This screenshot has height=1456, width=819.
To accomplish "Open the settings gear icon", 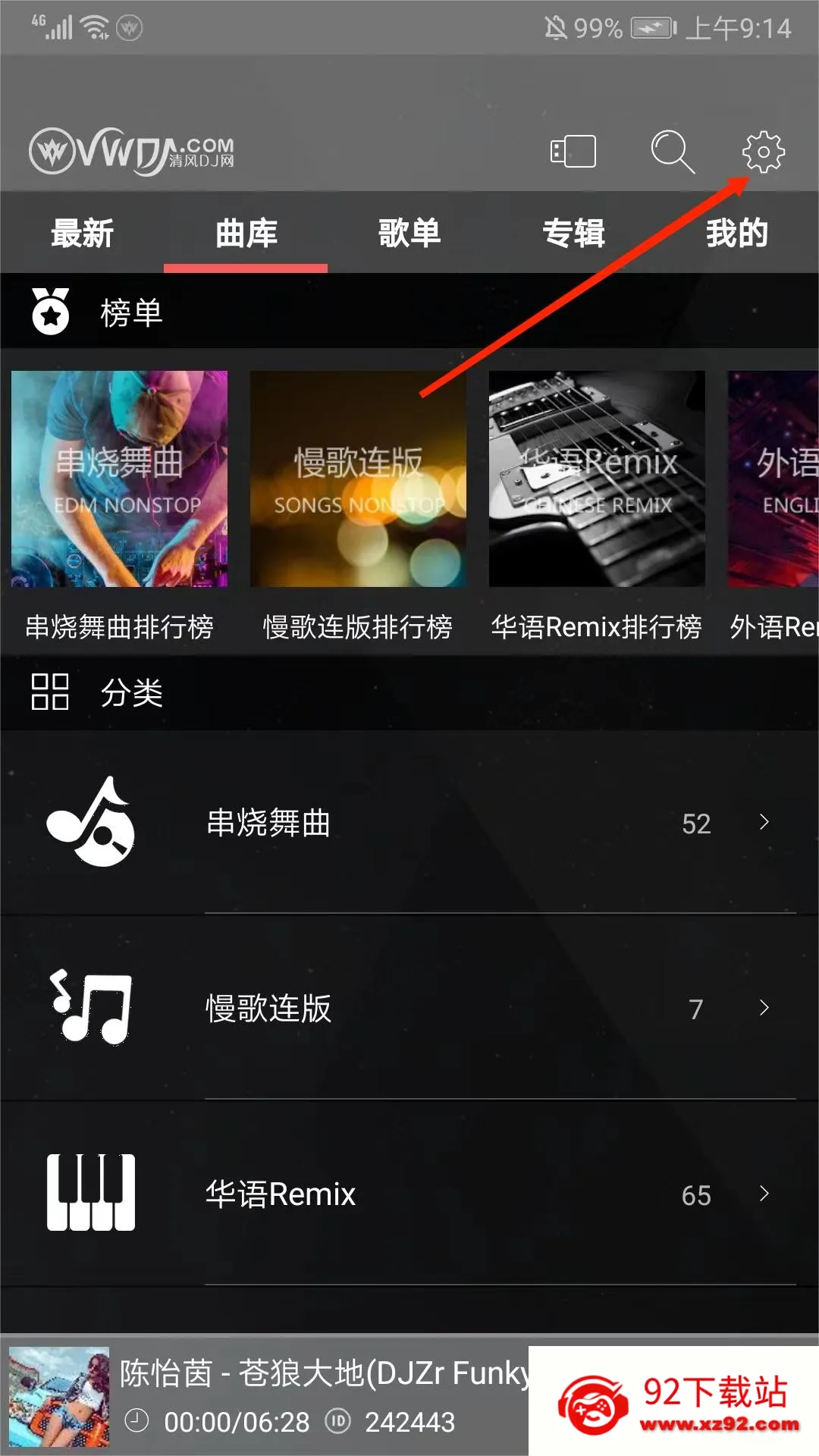I will pos(763,150).
